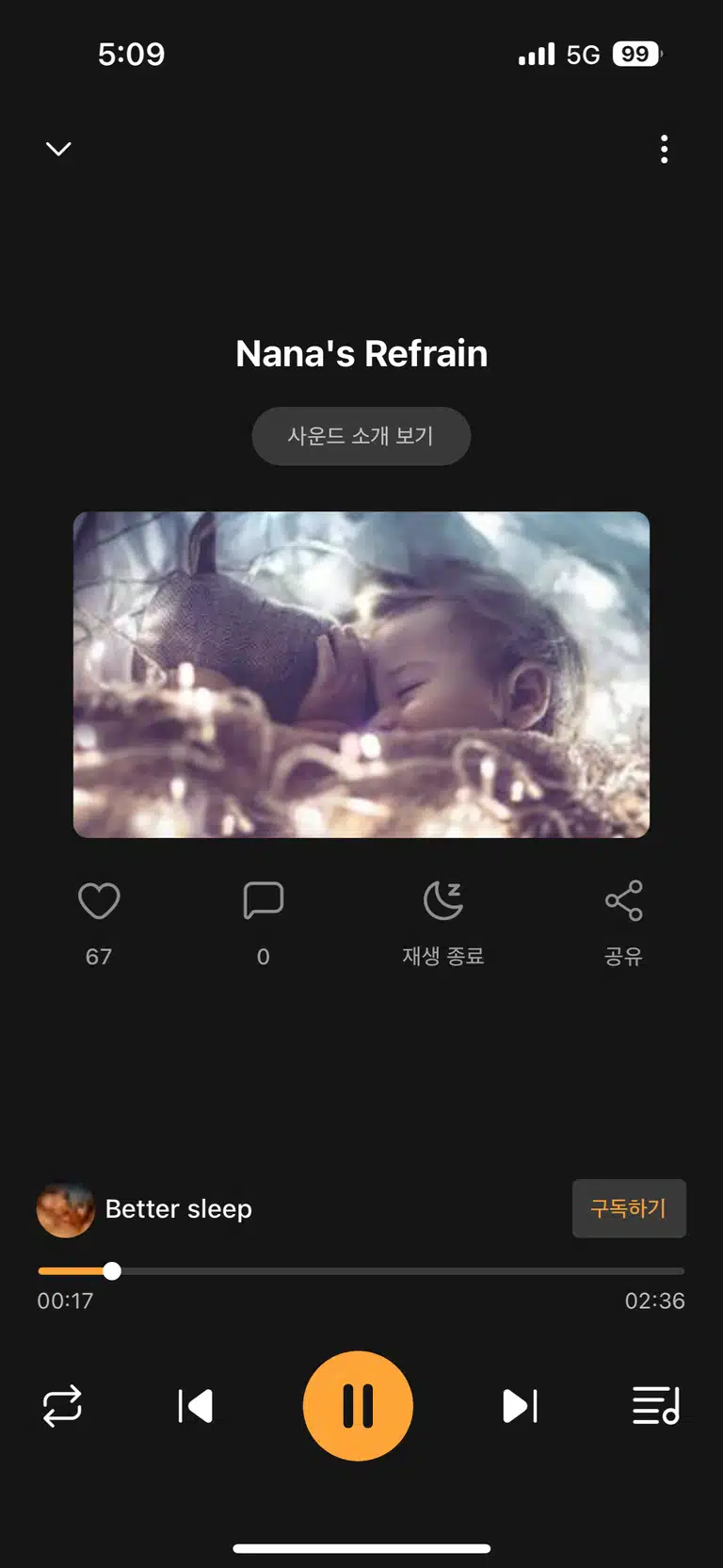This screenshot has height=1568, width=723.
Task: Pause the playing sound
Action: tap(358, 1406)
